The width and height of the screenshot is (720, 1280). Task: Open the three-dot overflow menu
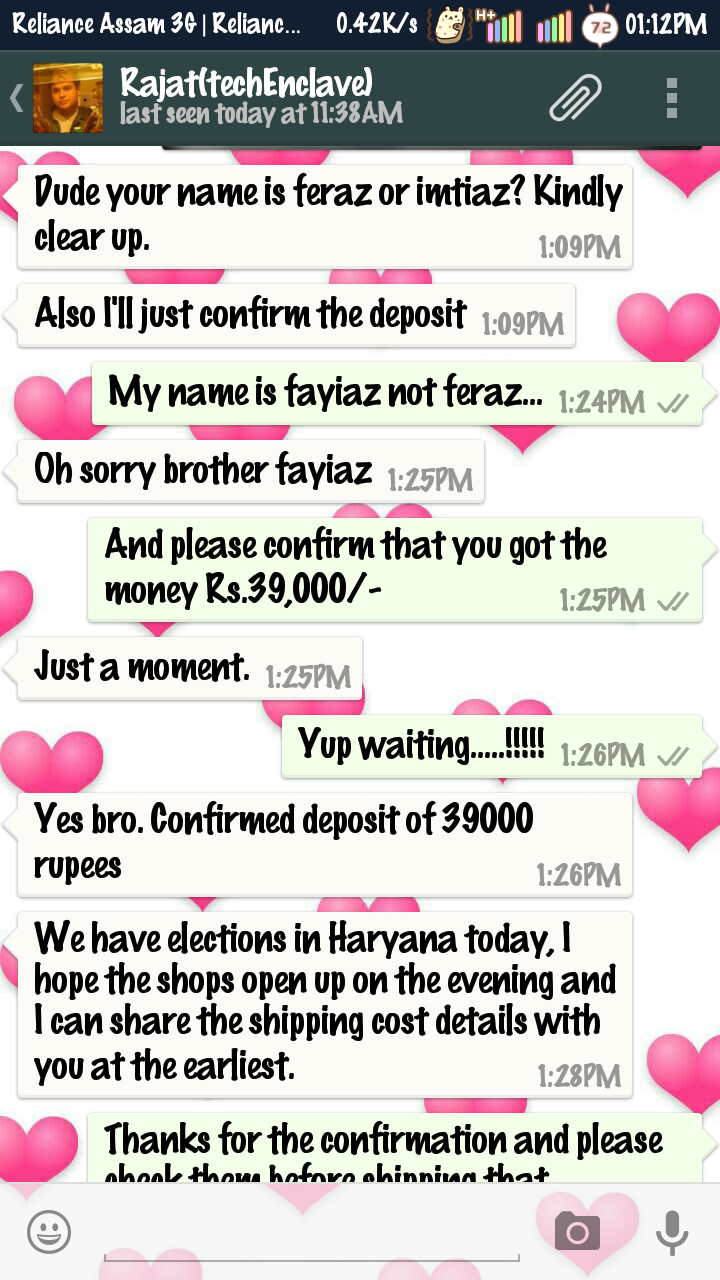pos(672,98)
